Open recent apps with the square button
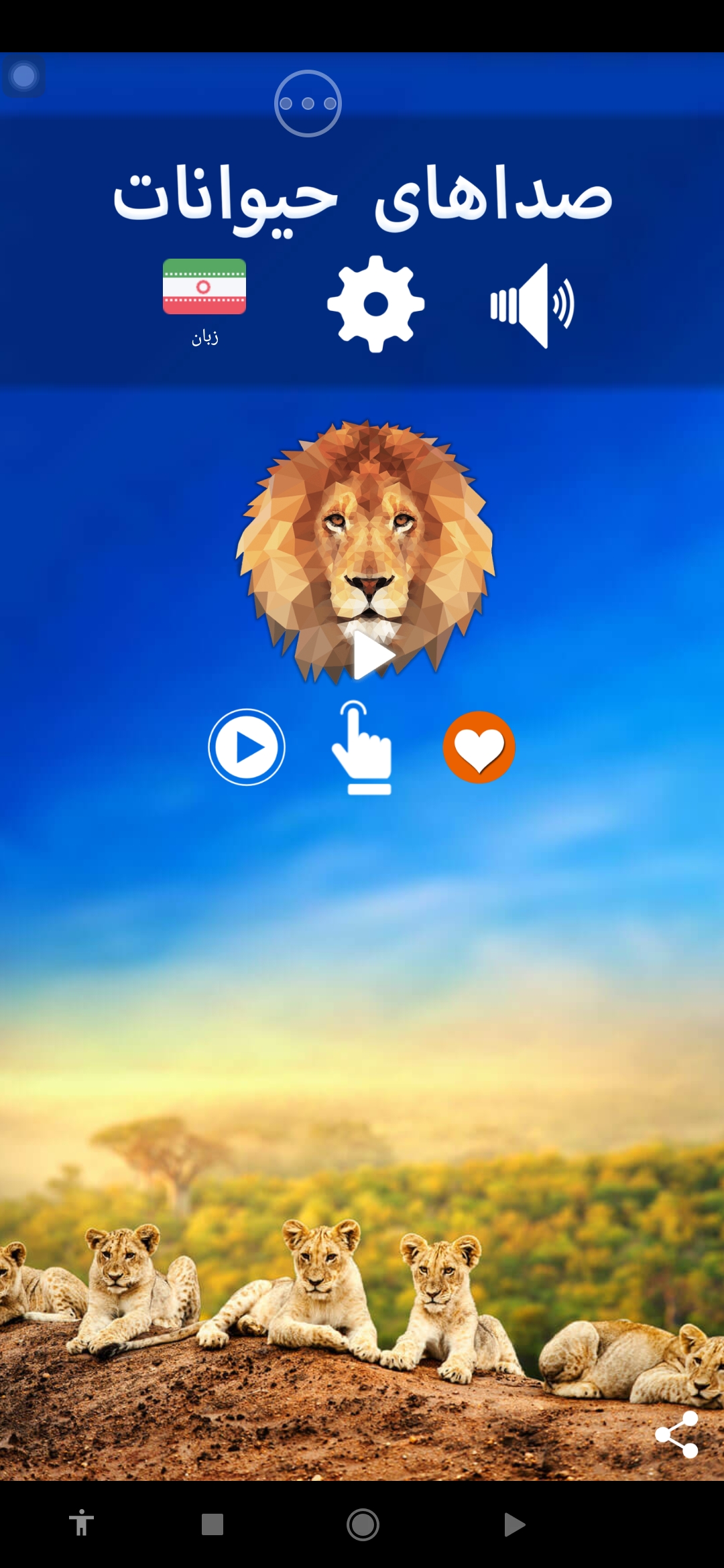This screenshot has height=1568, width=724. pyautogui.click(x=213, y=1525)
